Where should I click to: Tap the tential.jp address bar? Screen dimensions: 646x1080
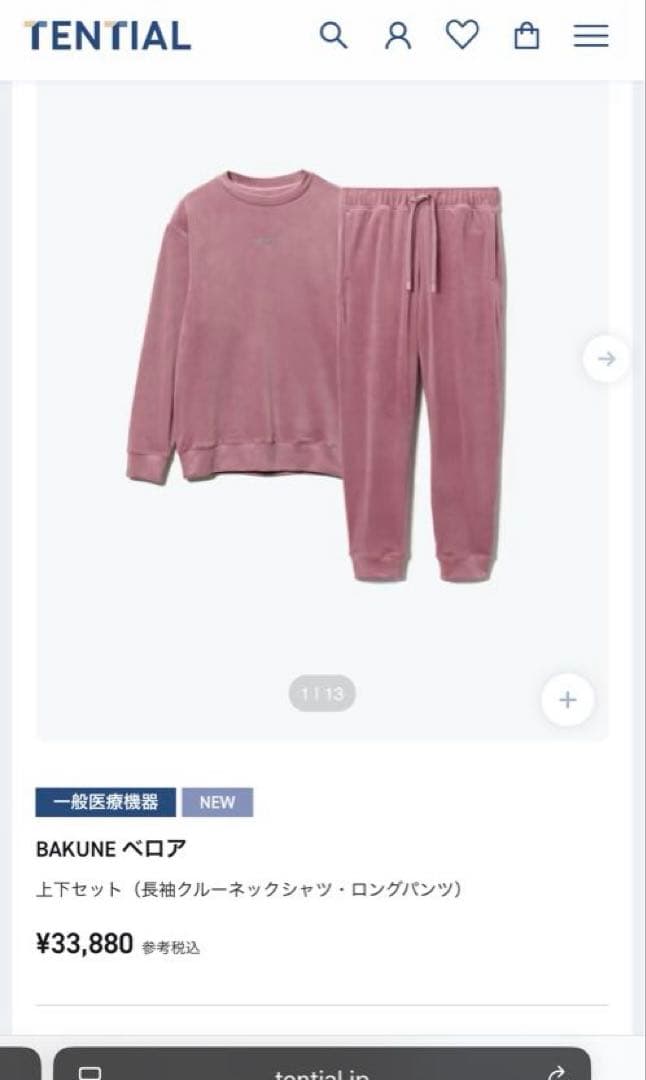pos(322,1072)
